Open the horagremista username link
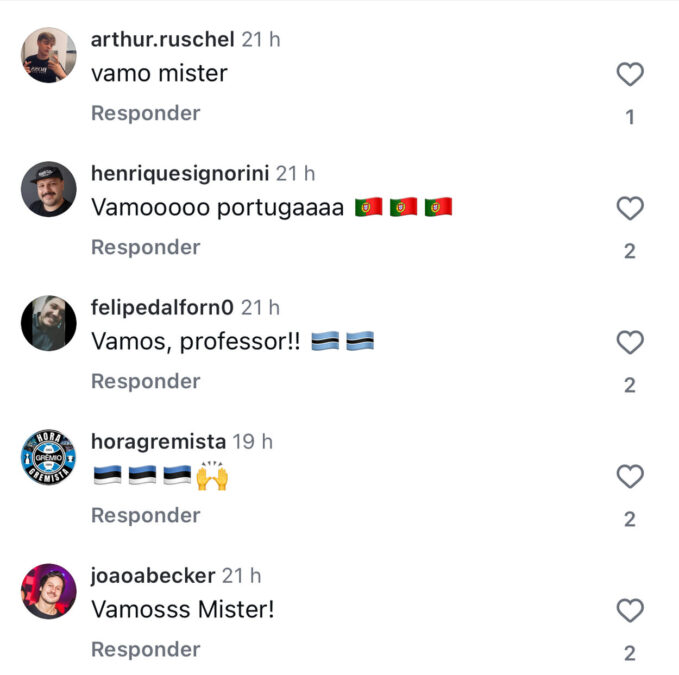The image size is (679, 675). point(158,442)
